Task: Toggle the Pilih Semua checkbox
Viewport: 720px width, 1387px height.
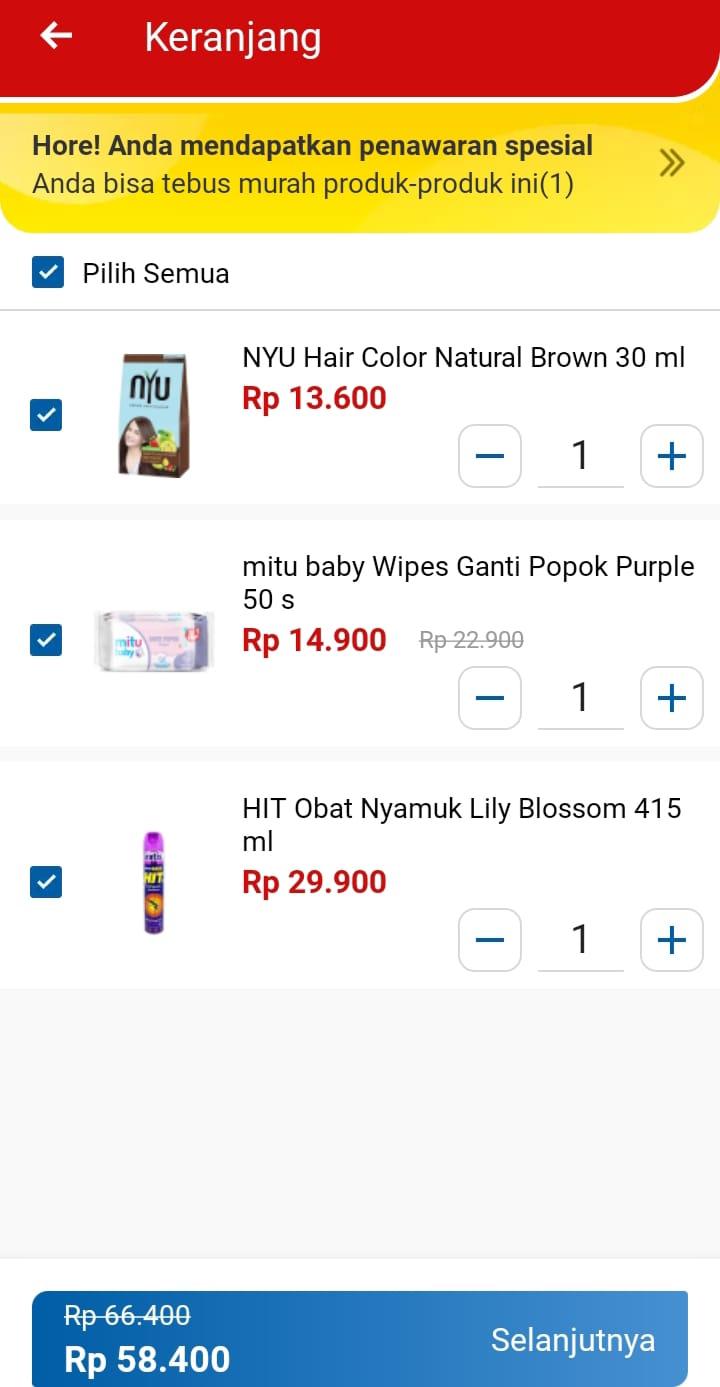Action: tap(48, 273)
